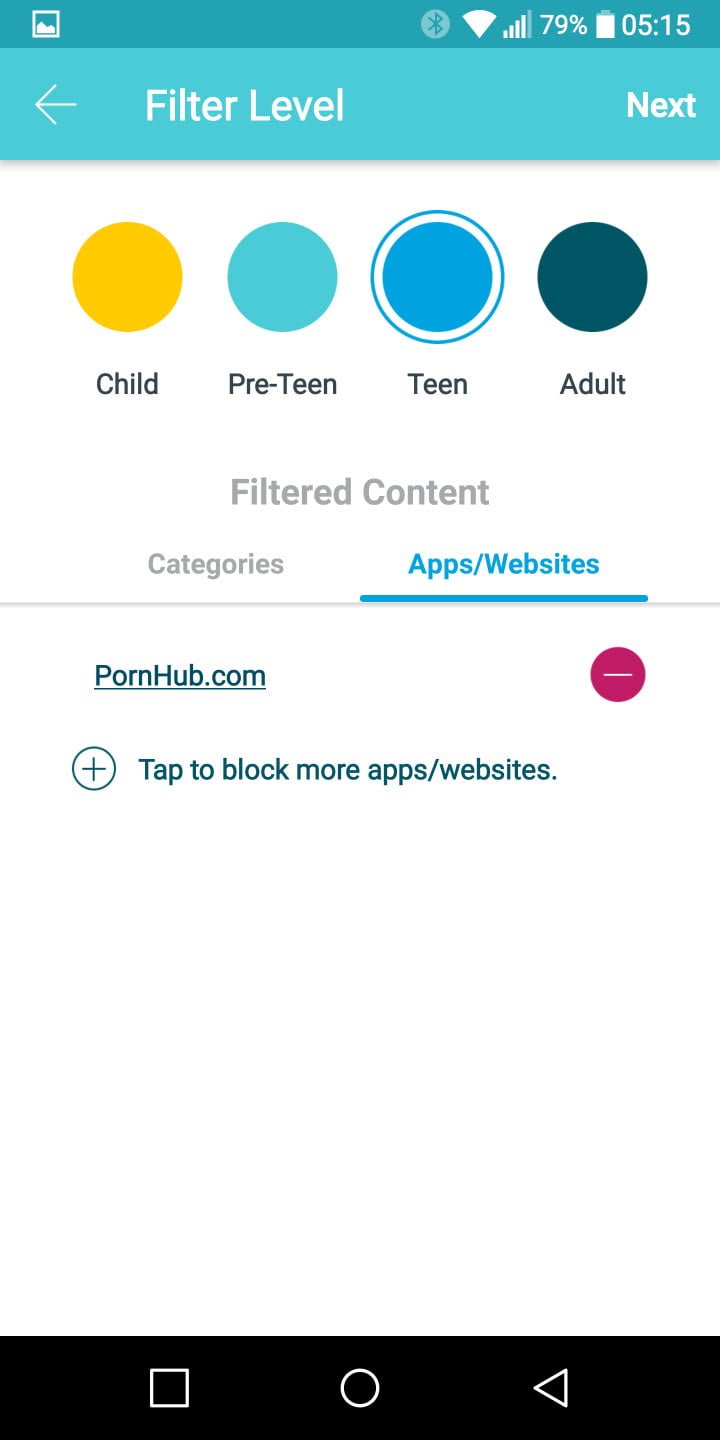The width and height of the screenshot is (720, 1440).
Task: Open recent apps from navigation bar
Action: [x=169, y=1388]
